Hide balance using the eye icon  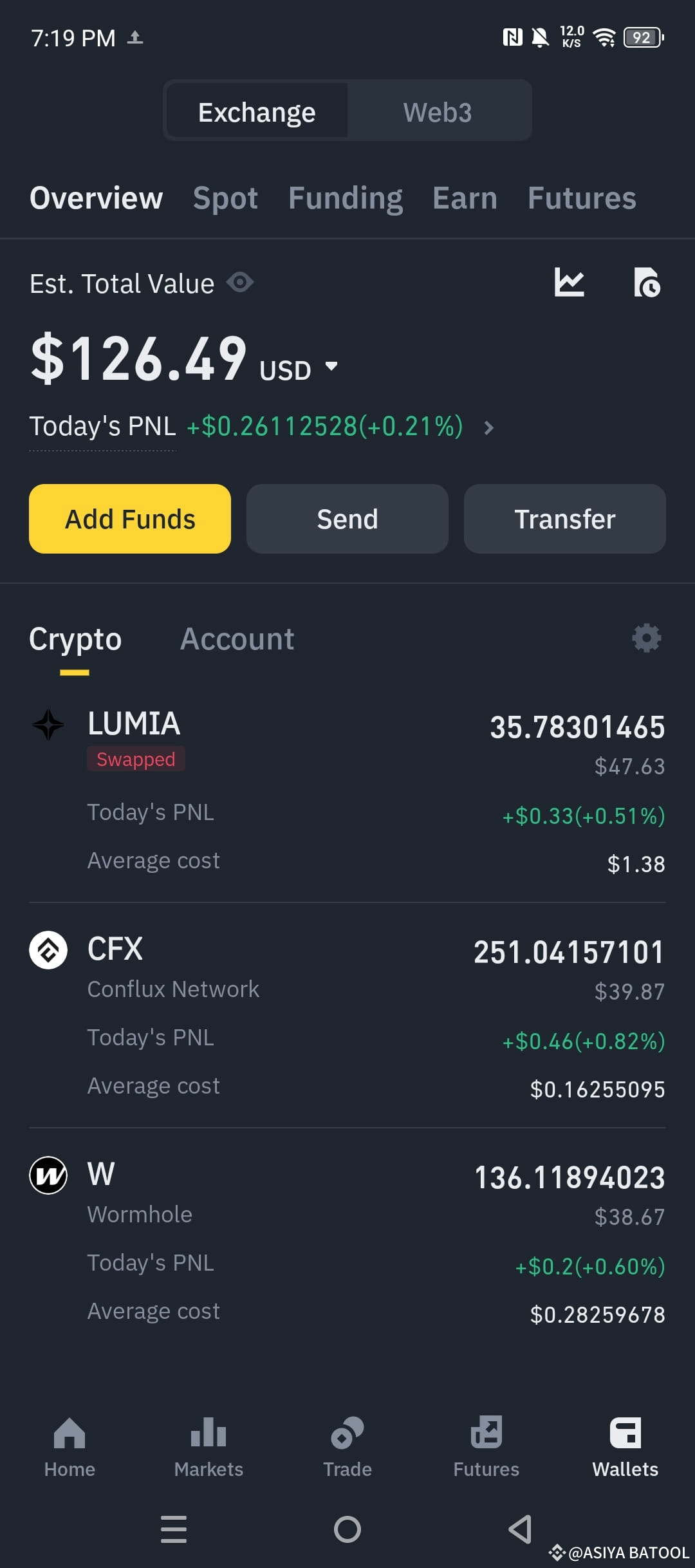tap(239, 283)
